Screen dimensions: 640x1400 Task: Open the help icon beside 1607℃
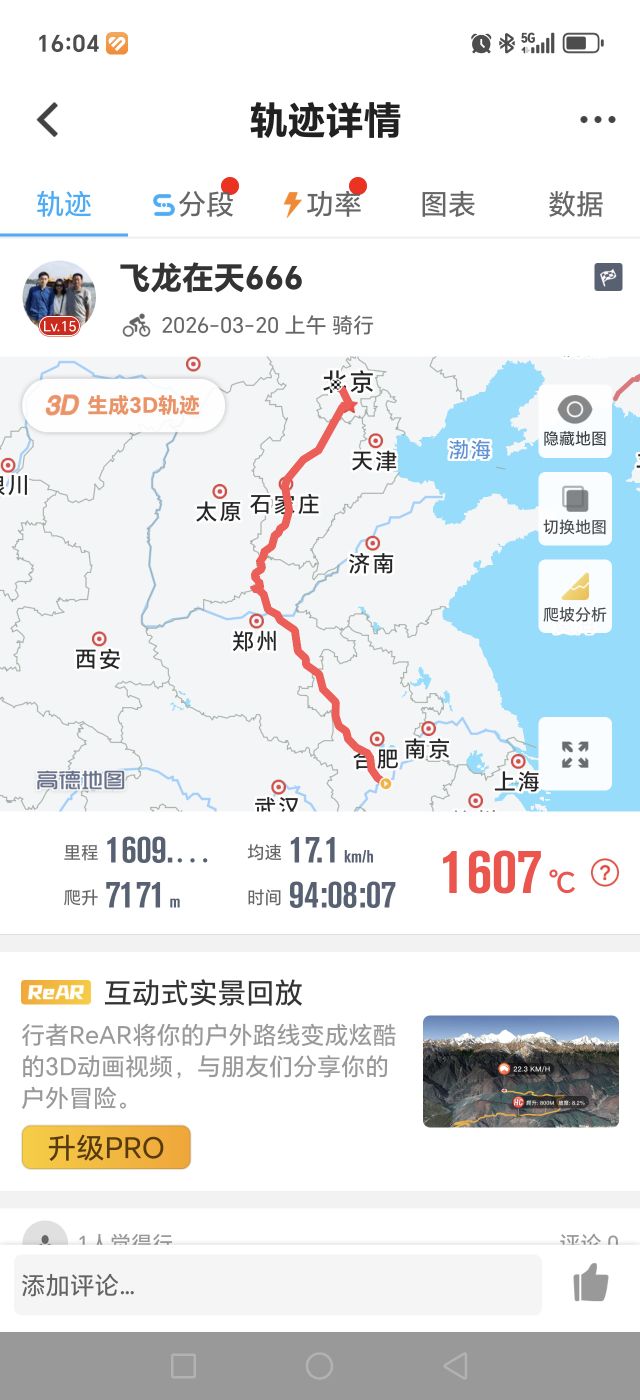(604, 873)
